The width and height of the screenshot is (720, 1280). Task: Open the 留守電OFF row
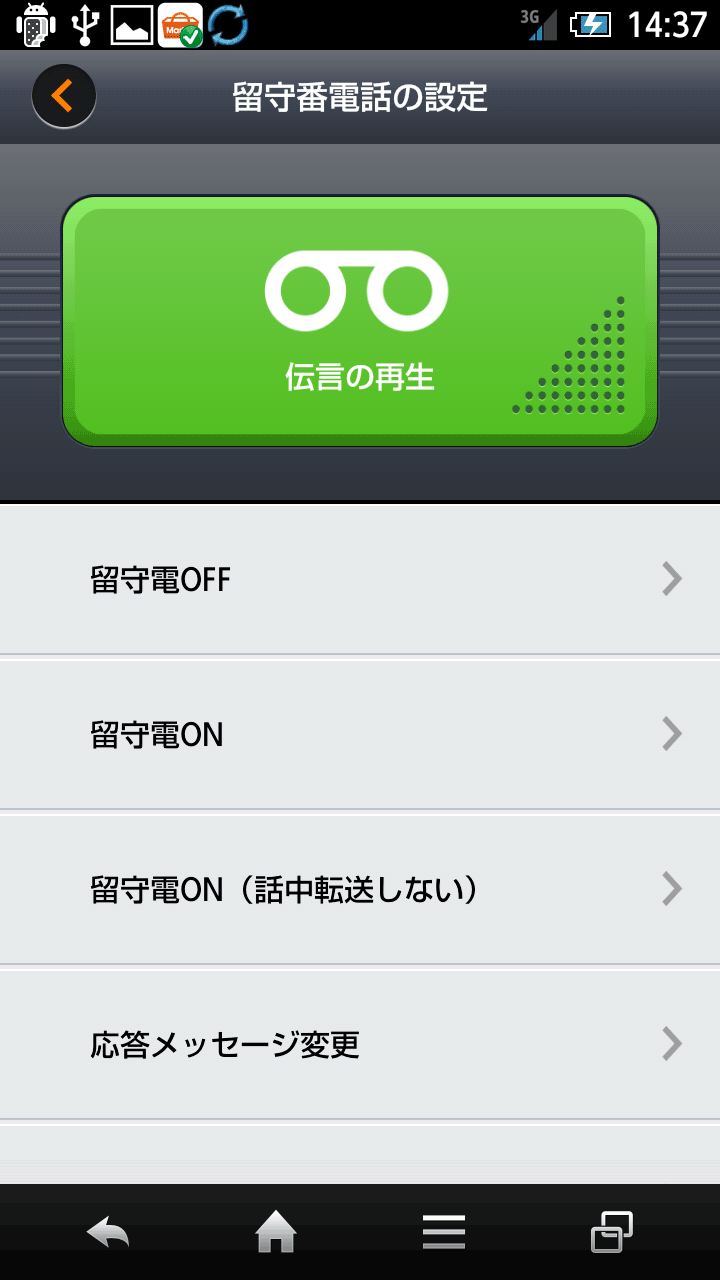point(360,579)
